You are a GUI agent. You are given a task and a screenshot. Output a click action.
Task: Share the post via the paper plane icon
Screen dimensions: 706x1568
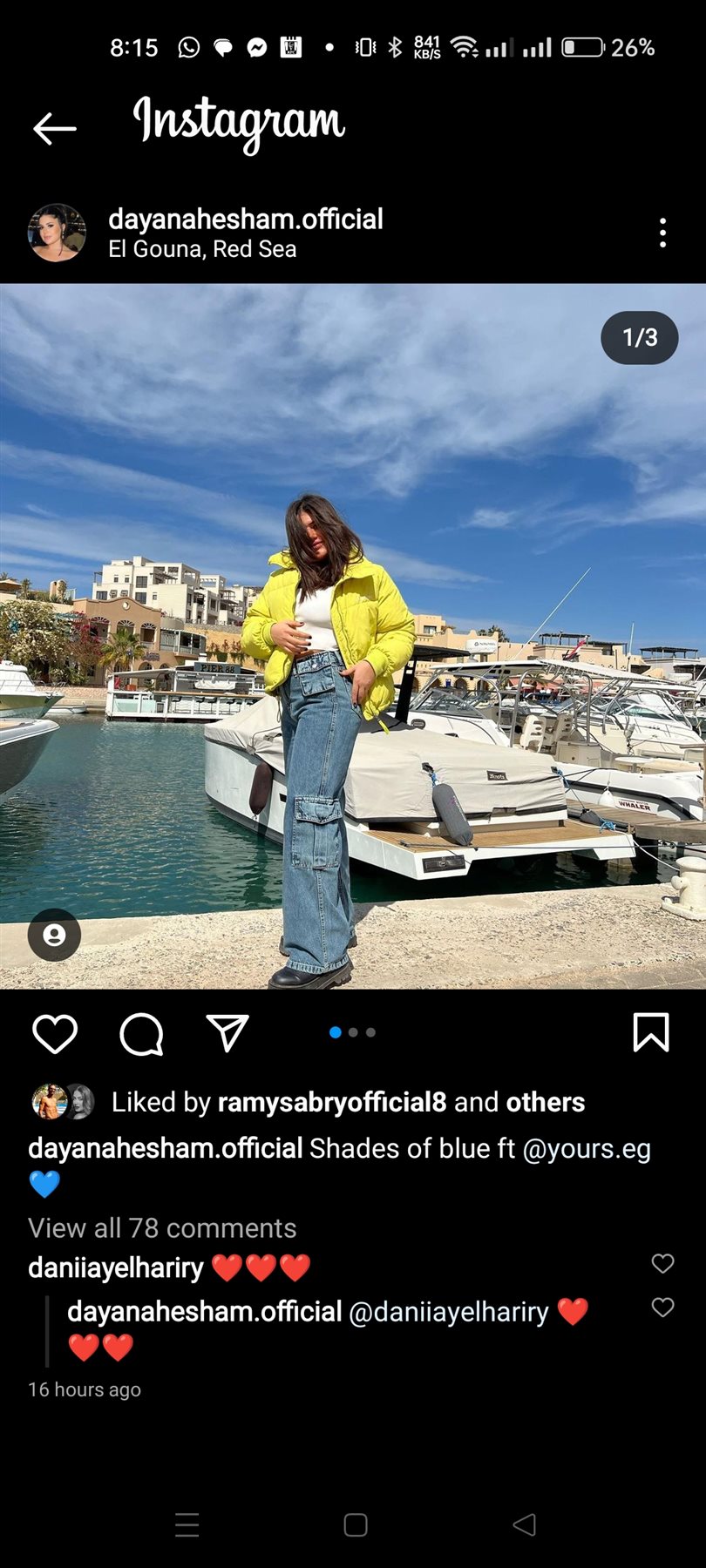coord(227,1033)
